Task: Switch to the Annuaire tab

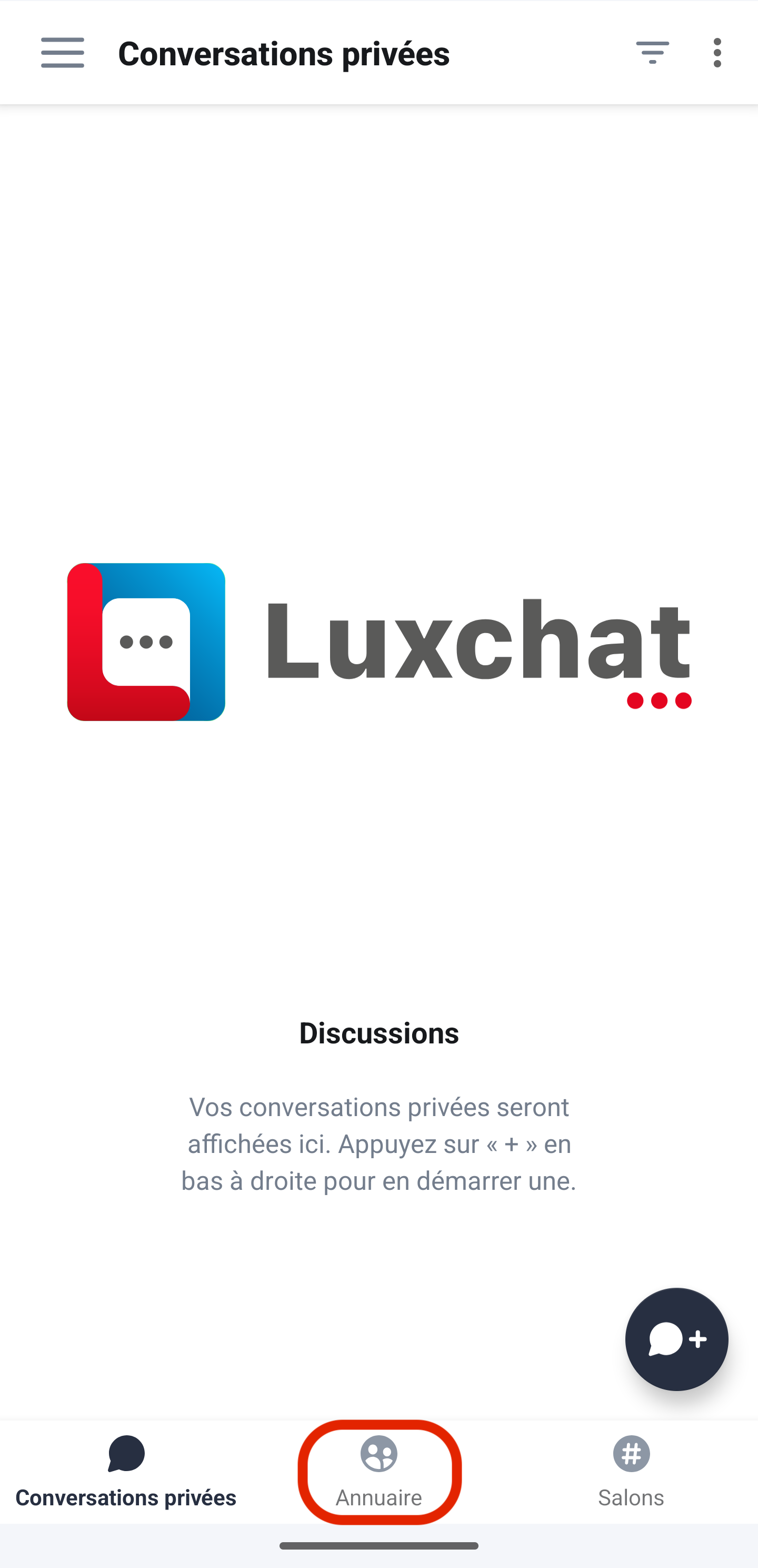Action: 379,1473
